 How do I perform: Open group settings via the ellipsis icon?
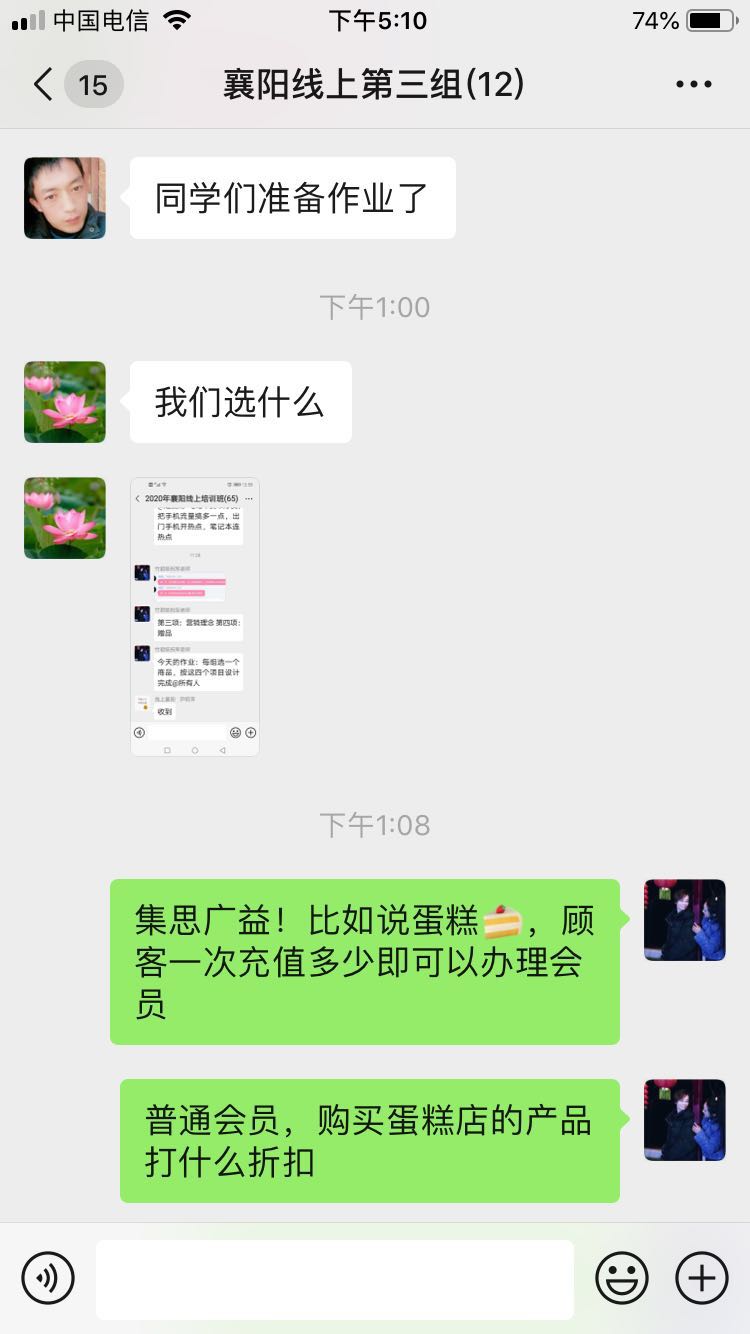click(x=693, y=84)
